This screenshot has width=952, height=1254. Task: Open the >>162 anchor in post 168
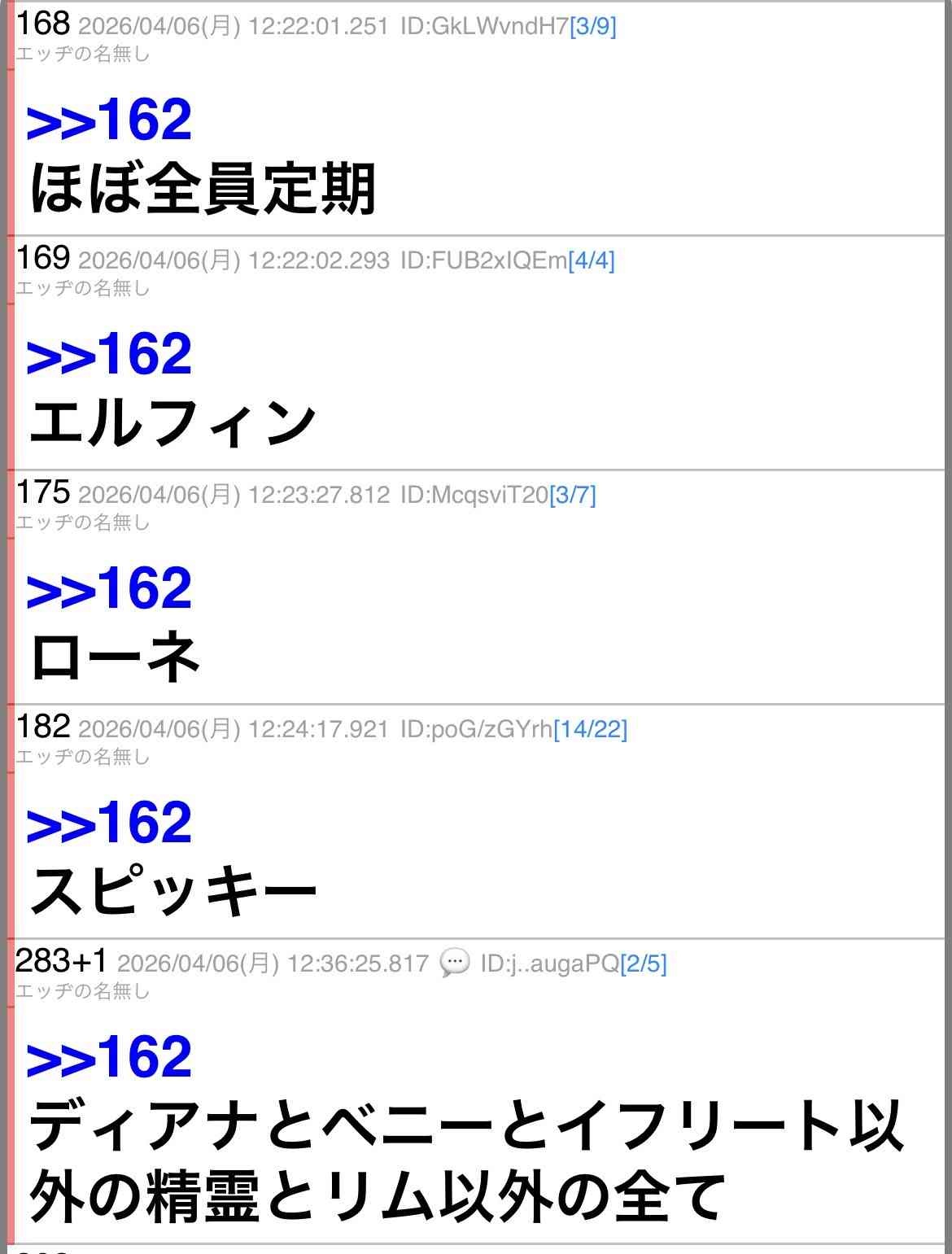click(x=109, y=120)
